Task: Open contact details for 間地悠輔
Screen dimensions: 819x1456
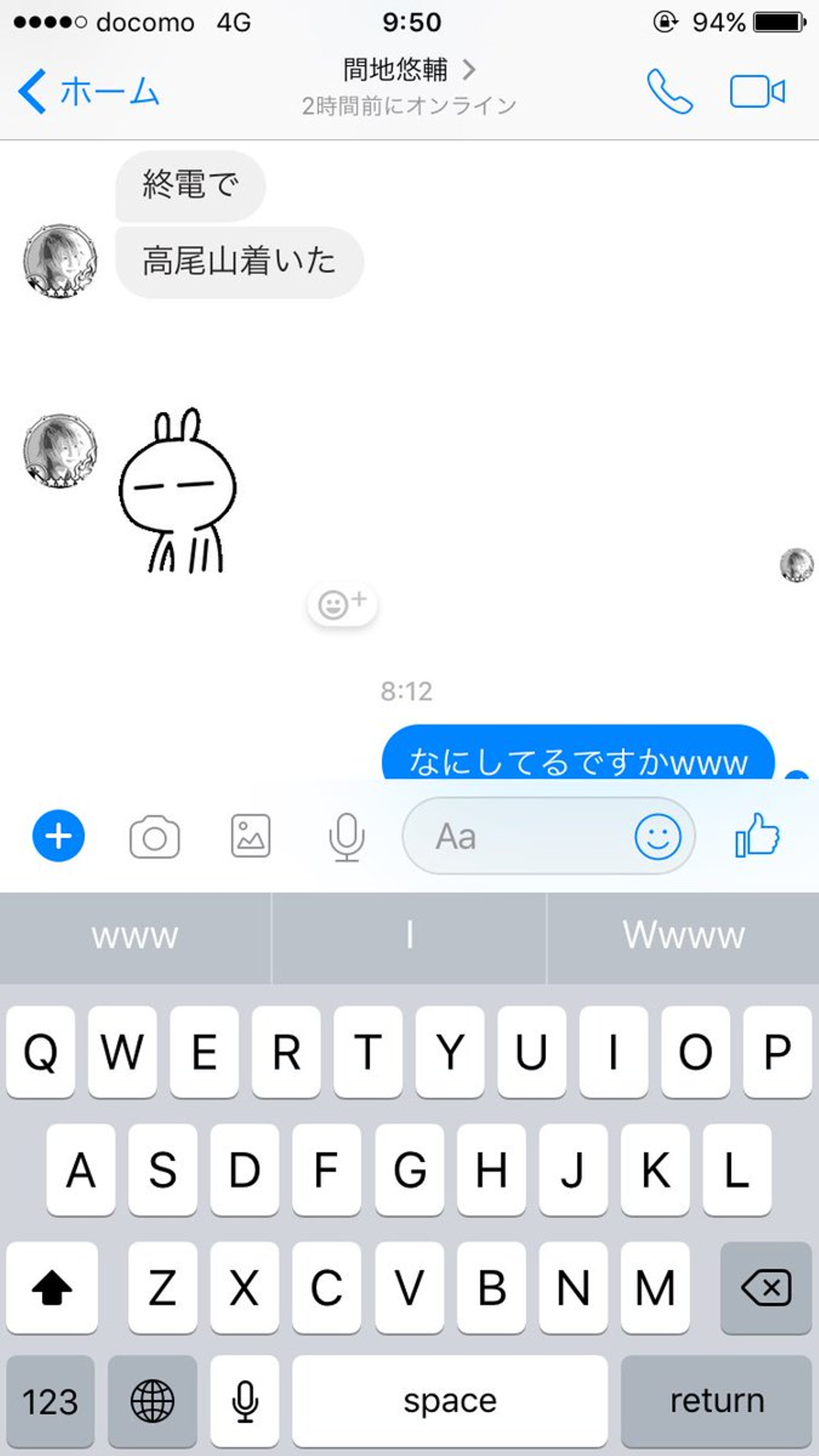Action: [x=408, y=71]
